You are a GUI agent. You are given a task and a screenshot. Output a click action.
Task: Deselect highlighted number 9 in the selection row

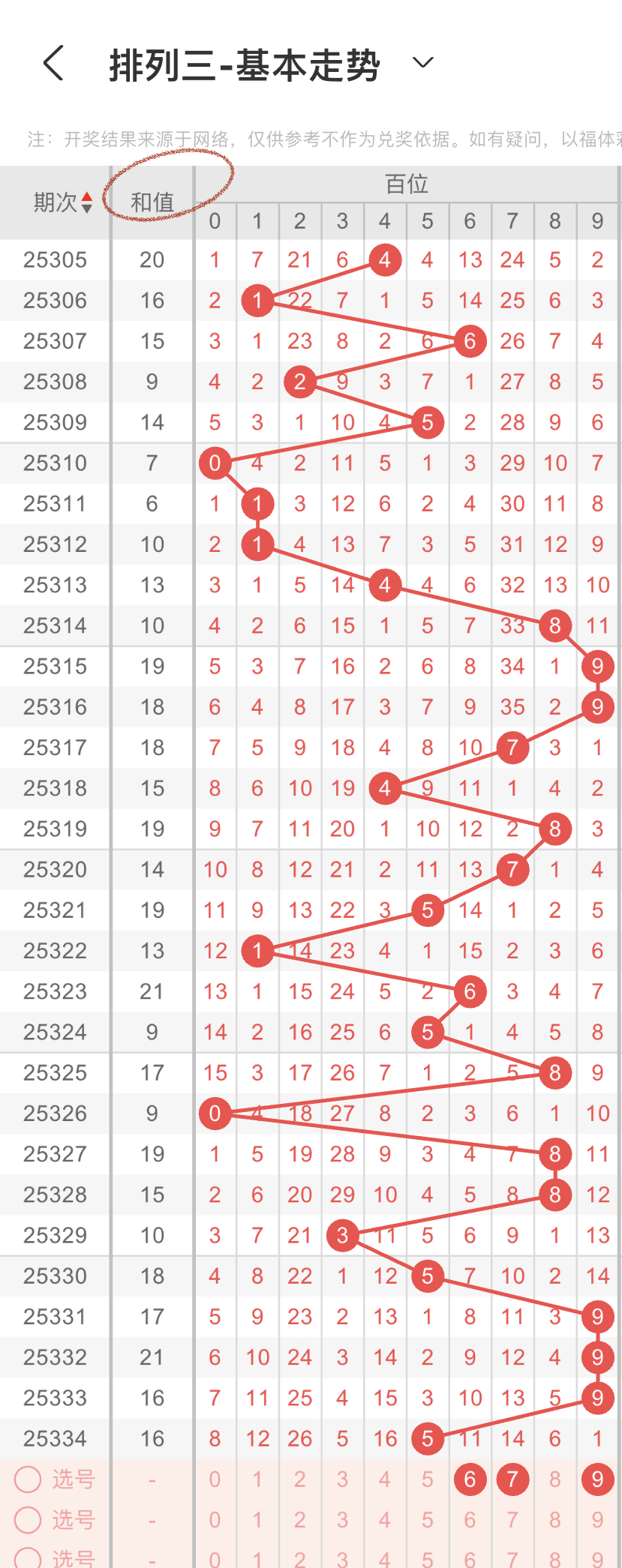pos(597,1480)
